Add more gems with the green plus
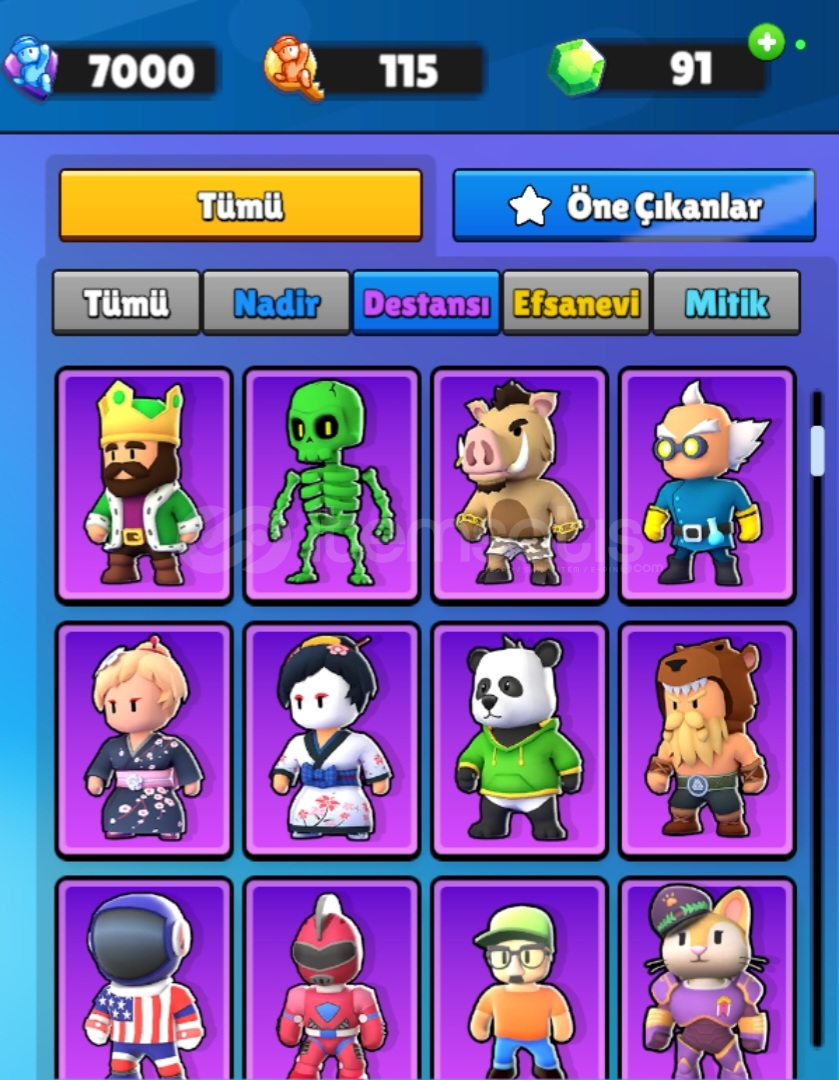This screenshot has height=1080, width=839. tap(766, 43)
